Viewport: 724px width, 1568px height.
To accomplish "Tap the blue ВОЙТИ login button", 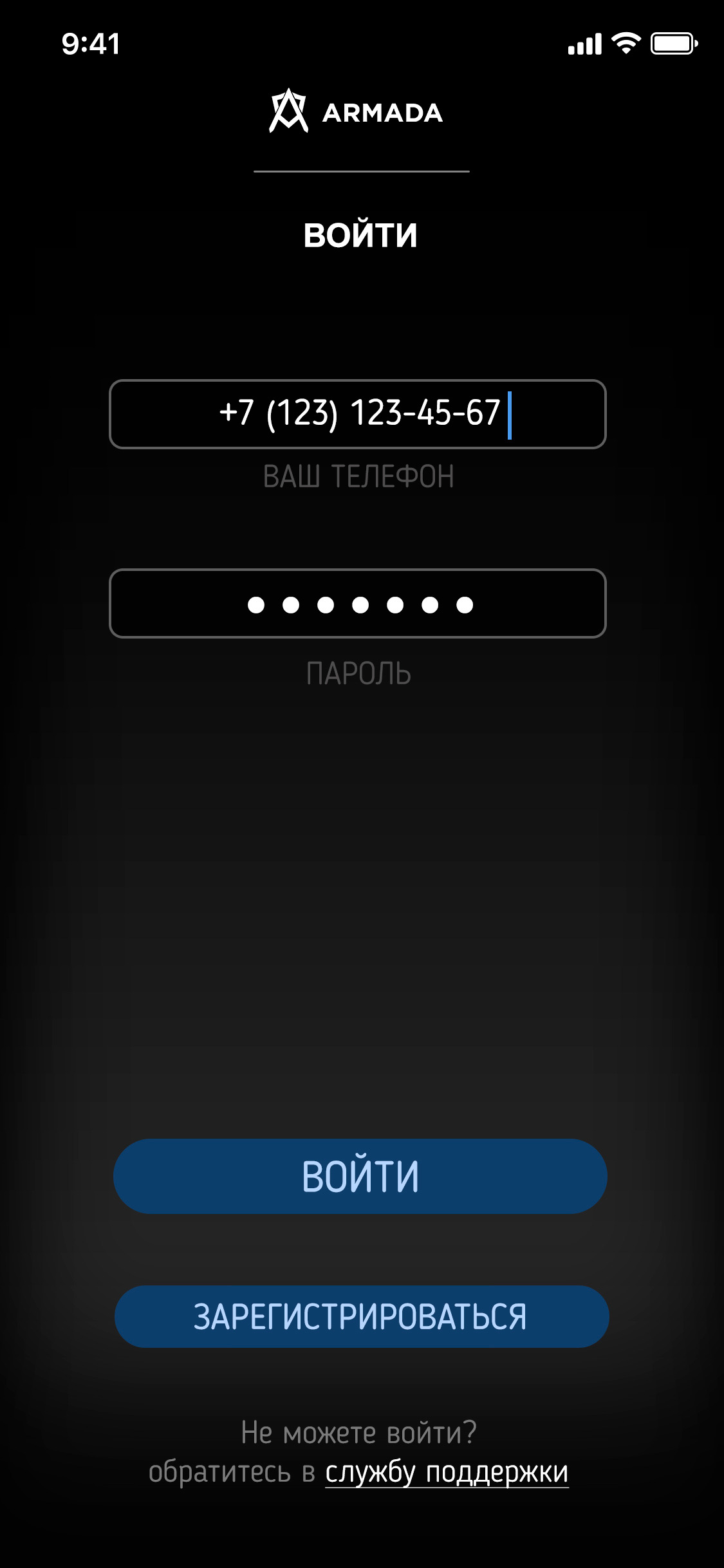I will coord(360,1177).
